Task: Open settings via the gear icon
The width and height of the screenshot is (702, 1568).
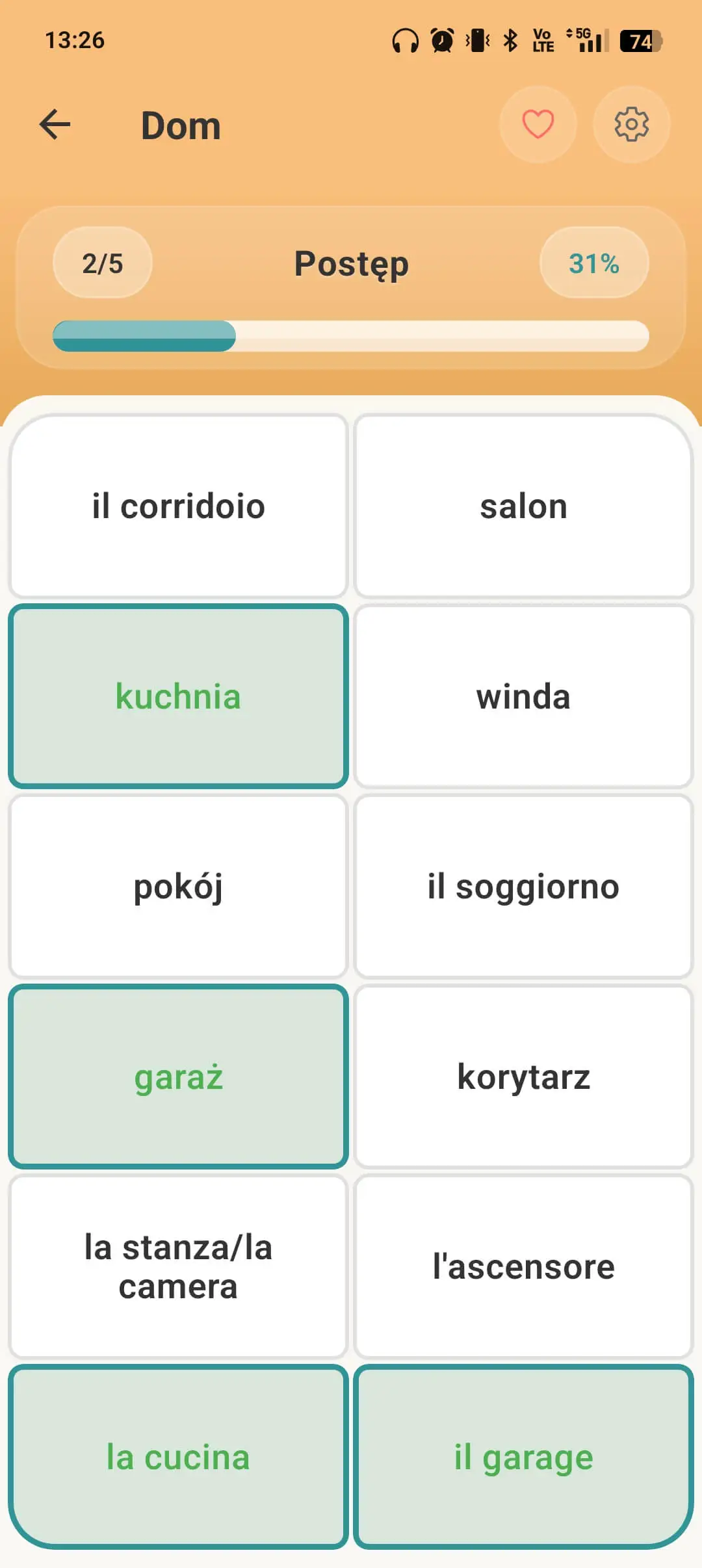Action: pos(631,124)
